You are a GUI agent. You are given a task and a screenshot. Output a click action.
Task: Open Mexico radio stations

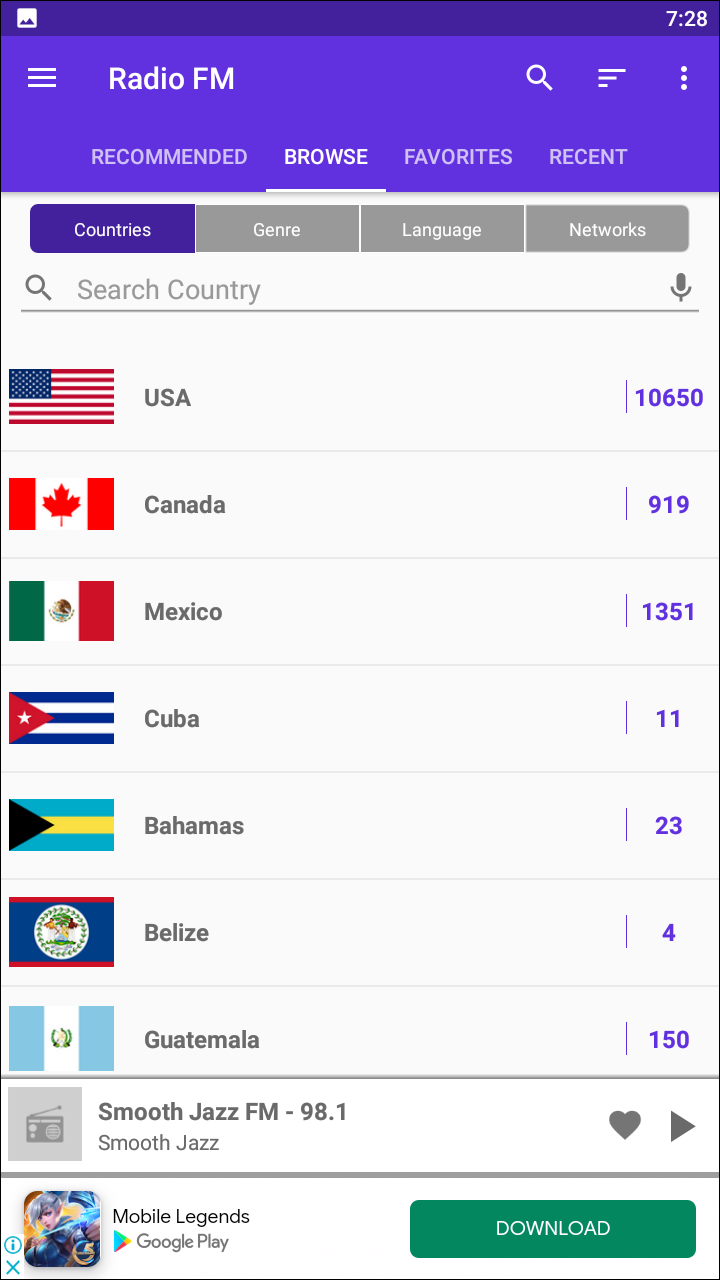[x=360, y=612]
